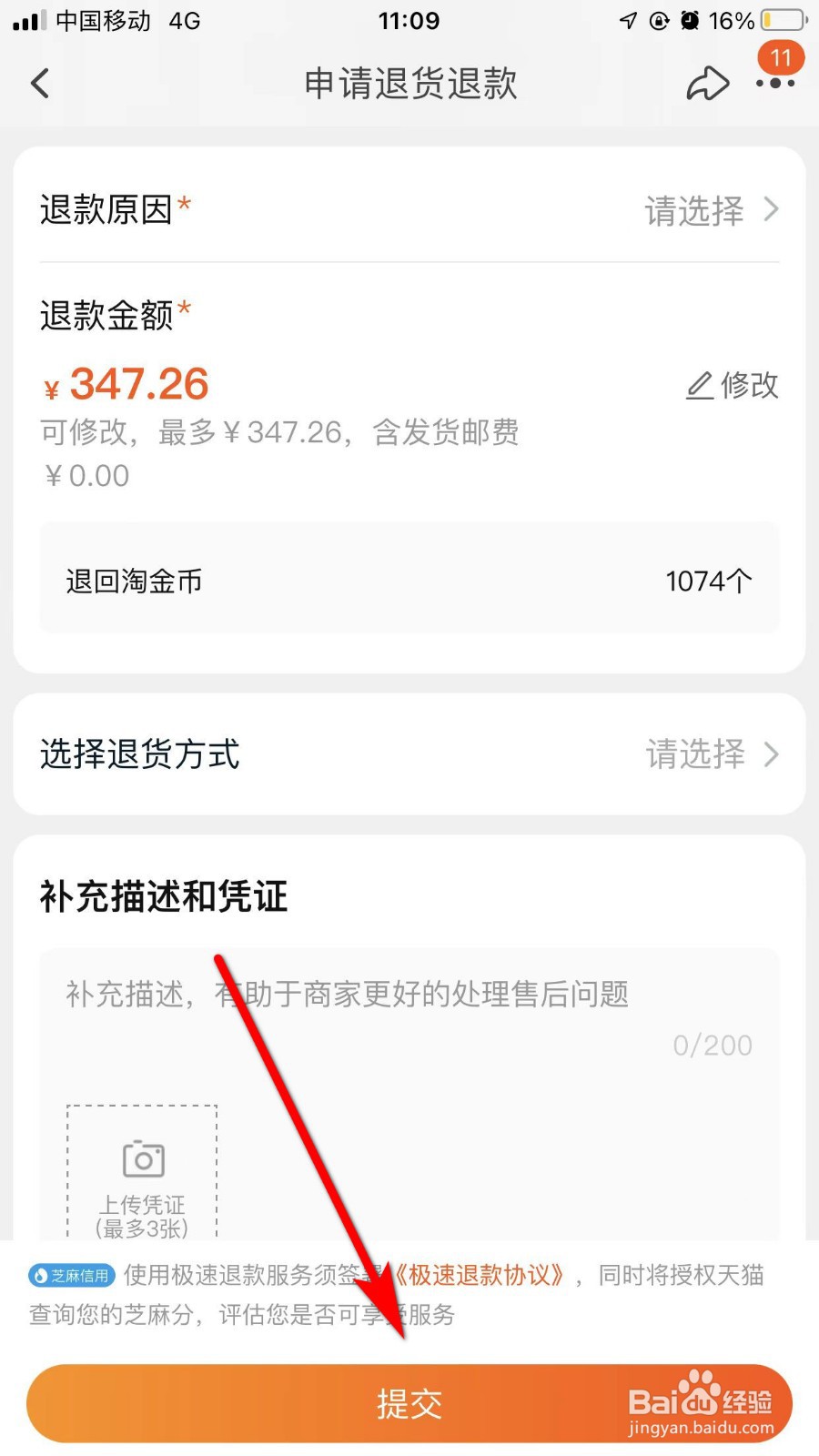Expand the 请选择 chevron next to refund reason
819x1456 pixels.
tap(772, 209)
